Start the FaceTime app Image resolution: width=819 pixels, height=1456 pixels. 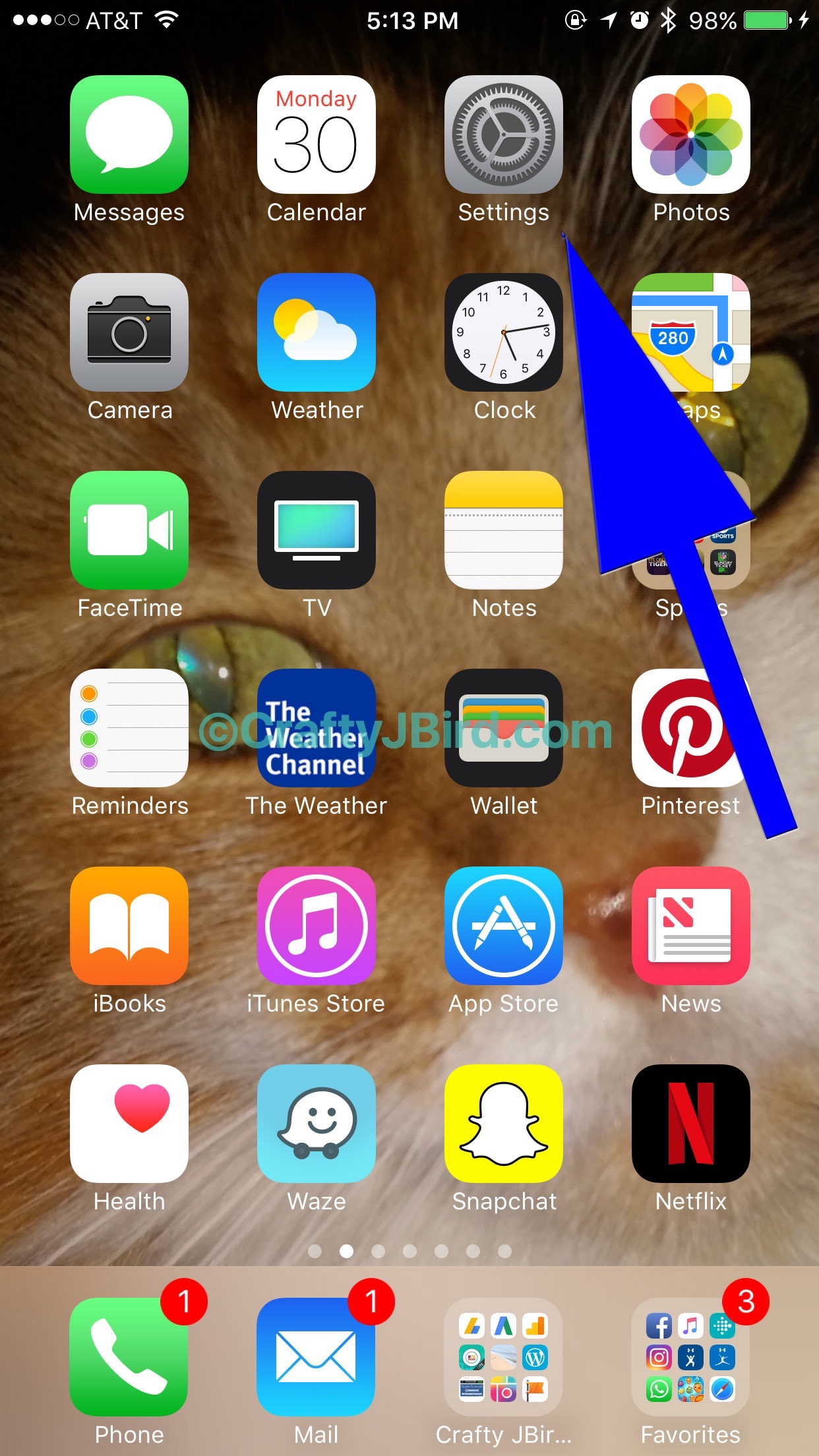tap(129, 530)
